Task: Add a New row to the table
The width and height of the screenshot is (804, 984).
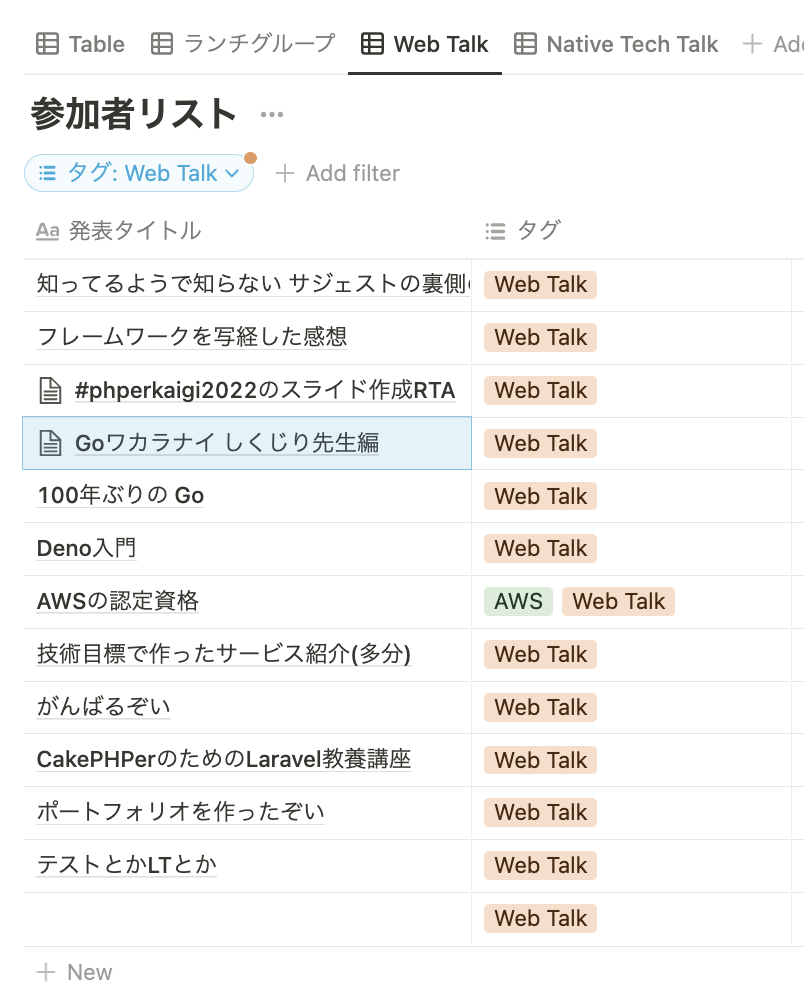Action: pos(75,972)
